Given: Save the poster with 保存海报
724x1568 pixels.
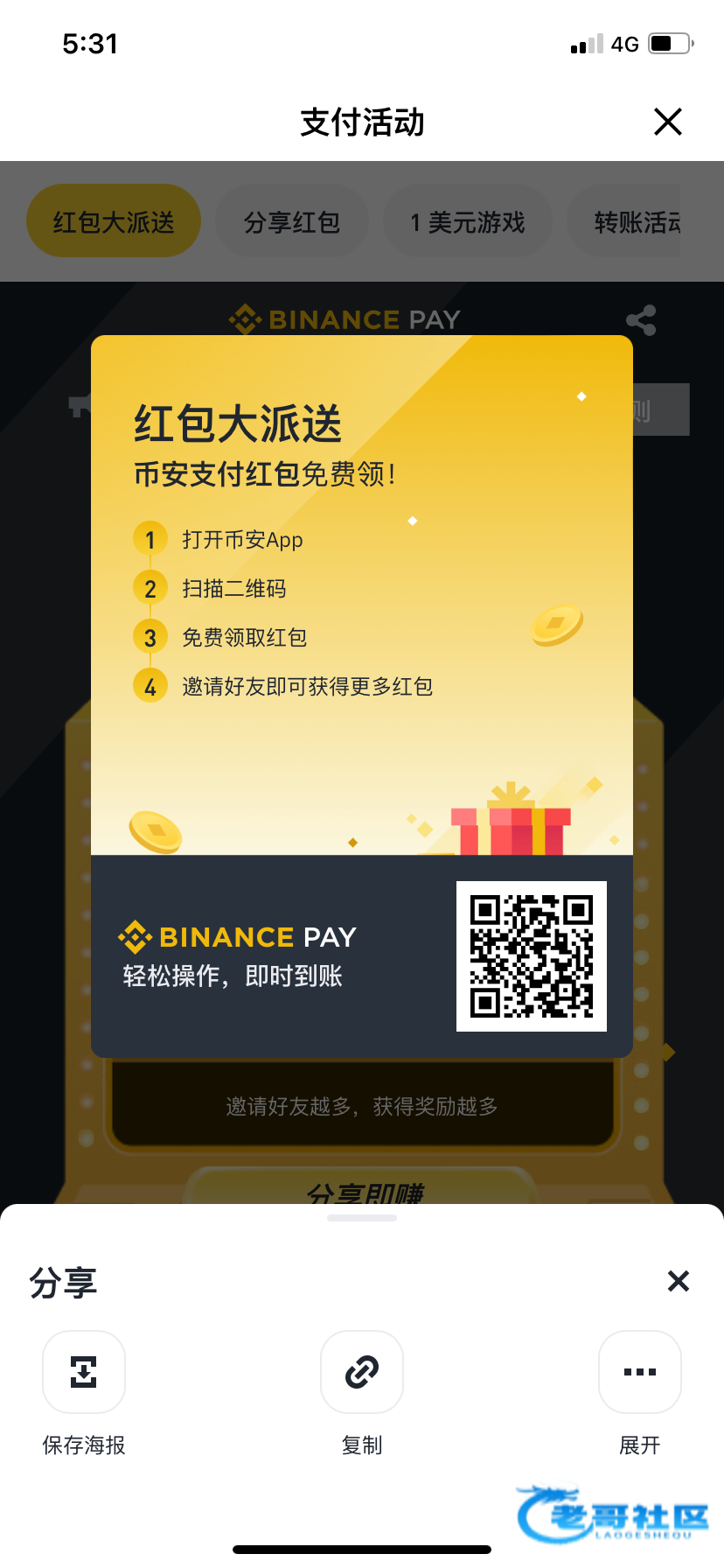Looking at the screenshot, I should coord(84,1372).
